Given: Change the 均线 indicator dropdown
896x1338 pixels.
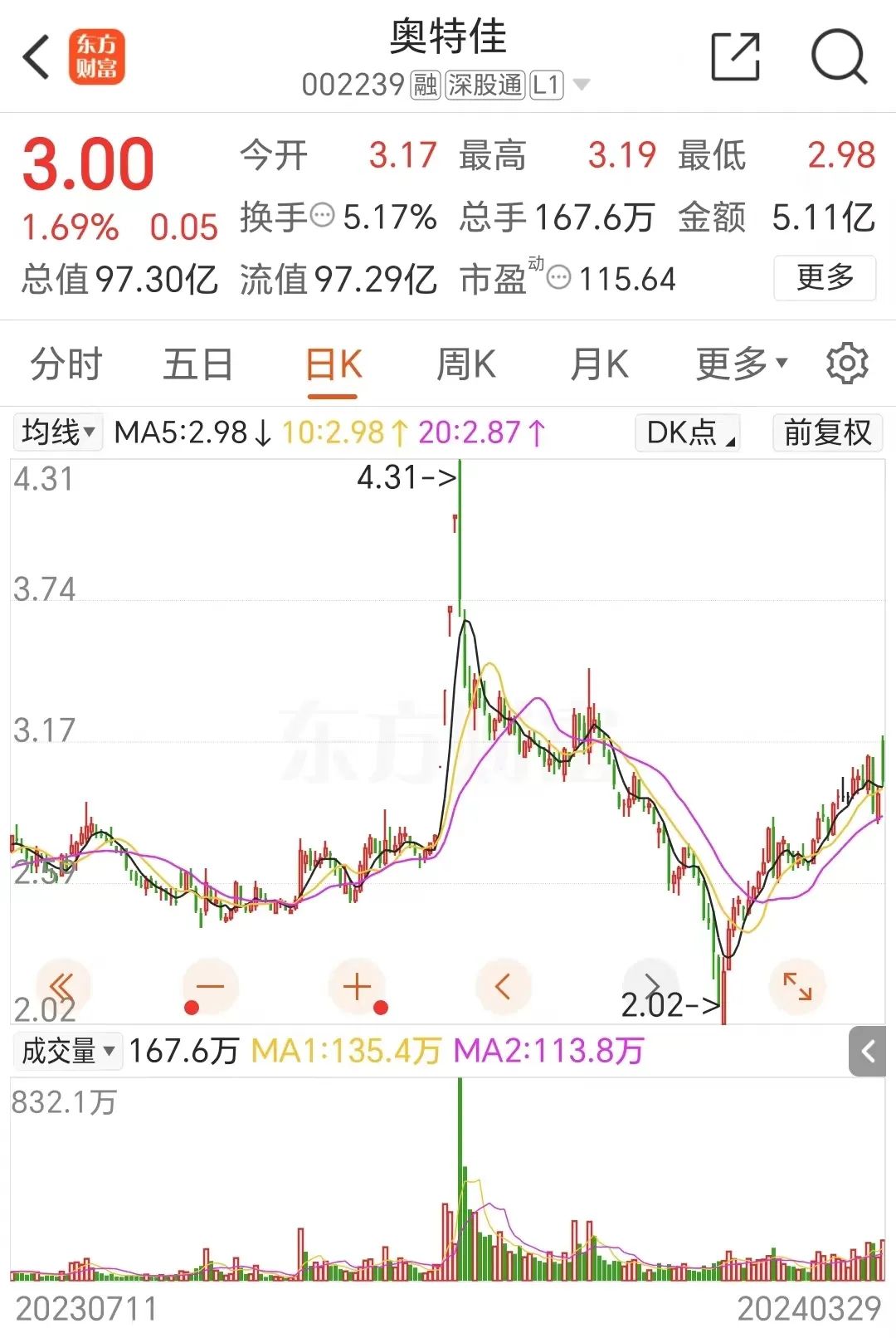Looking at the screenshot, I should (58, 432).
